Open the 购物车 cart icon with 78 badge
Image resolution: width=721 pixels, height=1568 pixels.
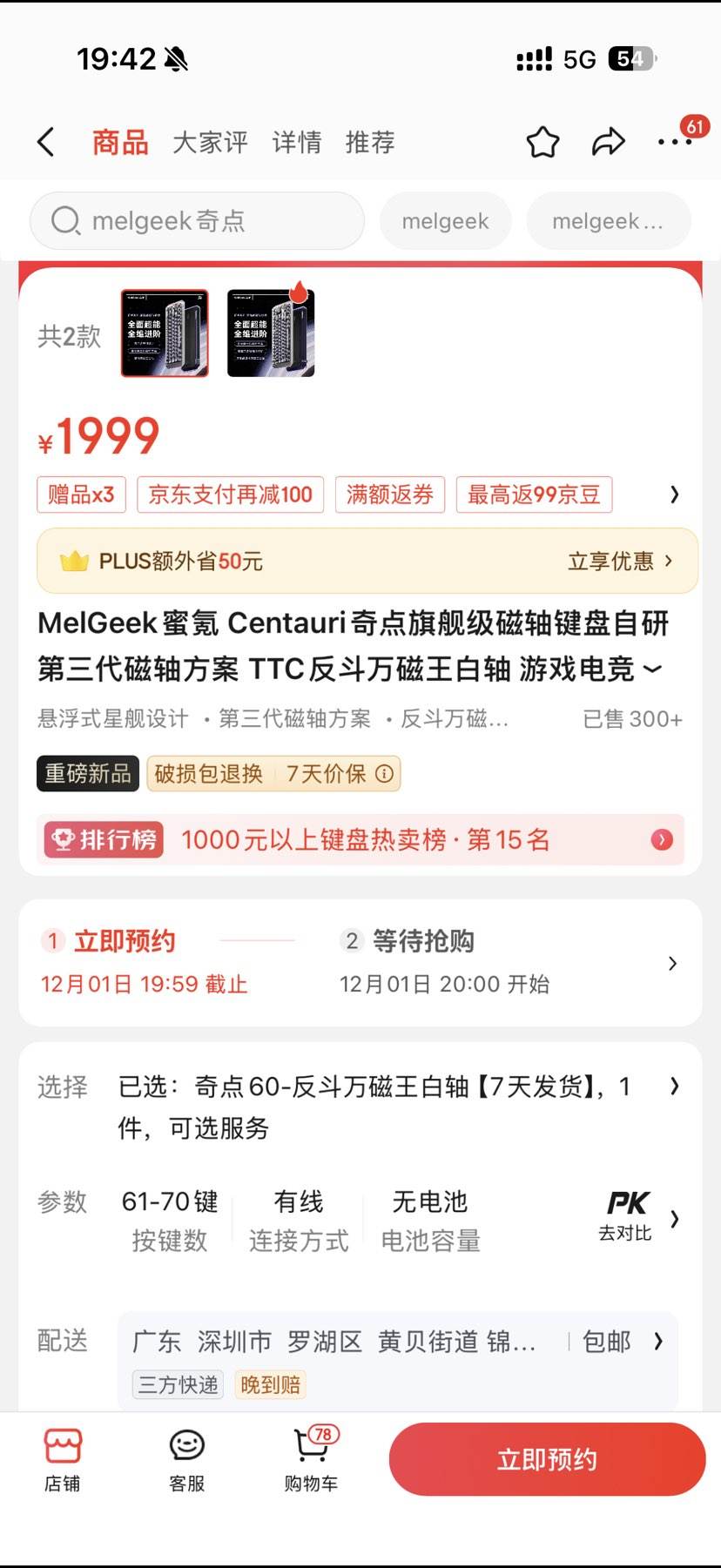[311, 1458]
